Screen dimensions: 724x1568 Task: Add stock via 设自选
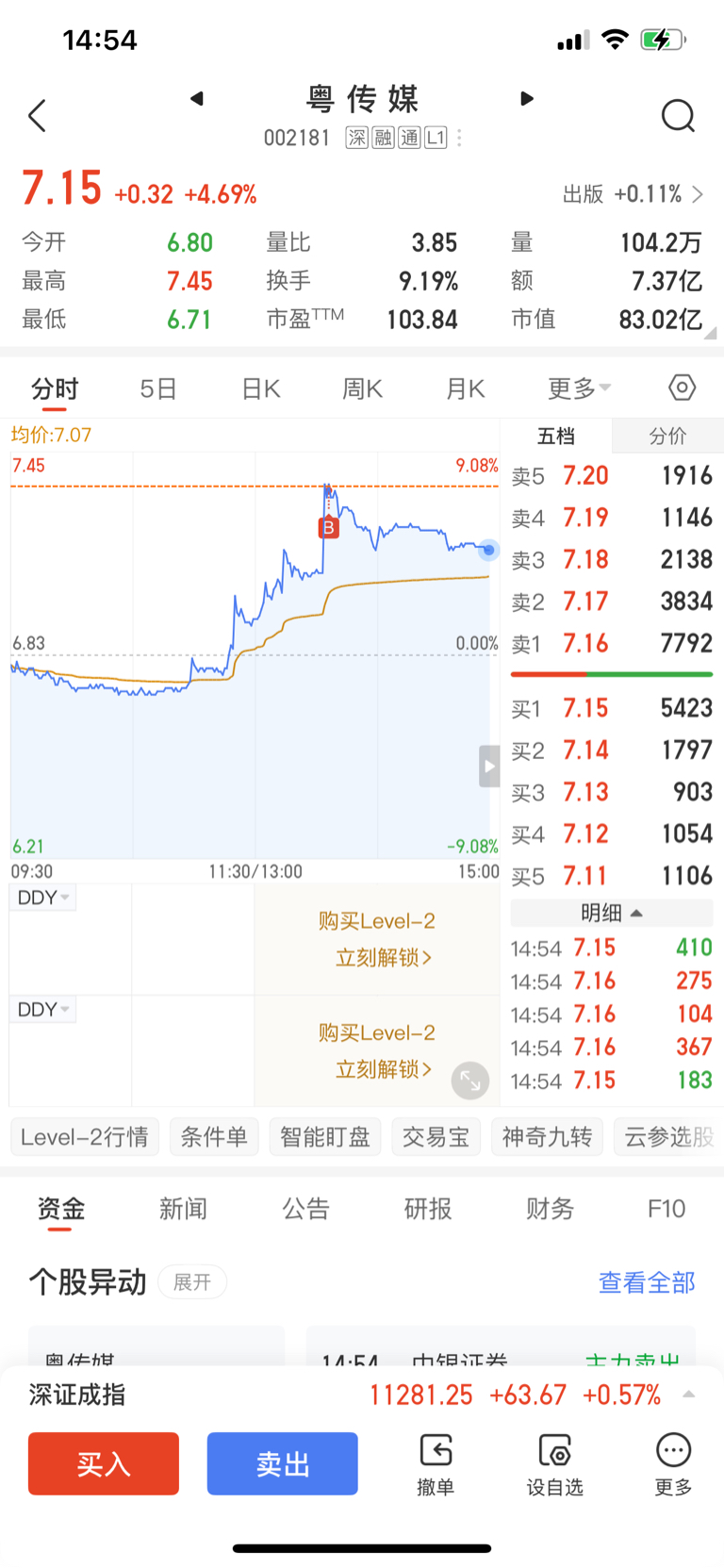pyautogui.click(x=554, y=1464)
